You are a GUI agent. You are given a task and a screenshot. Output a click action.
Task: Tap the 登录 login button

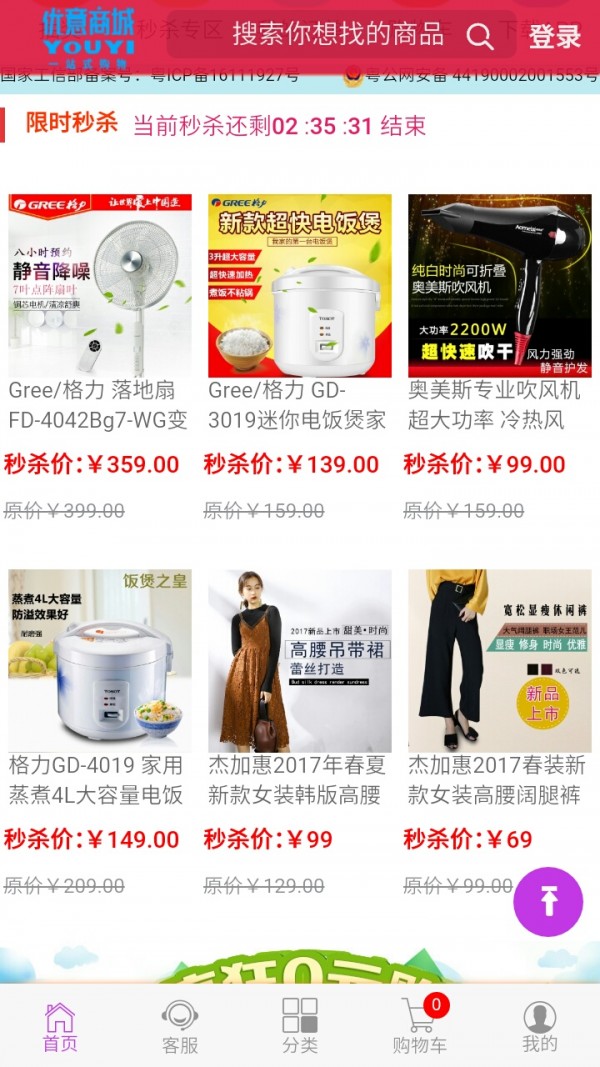point(555,37)
